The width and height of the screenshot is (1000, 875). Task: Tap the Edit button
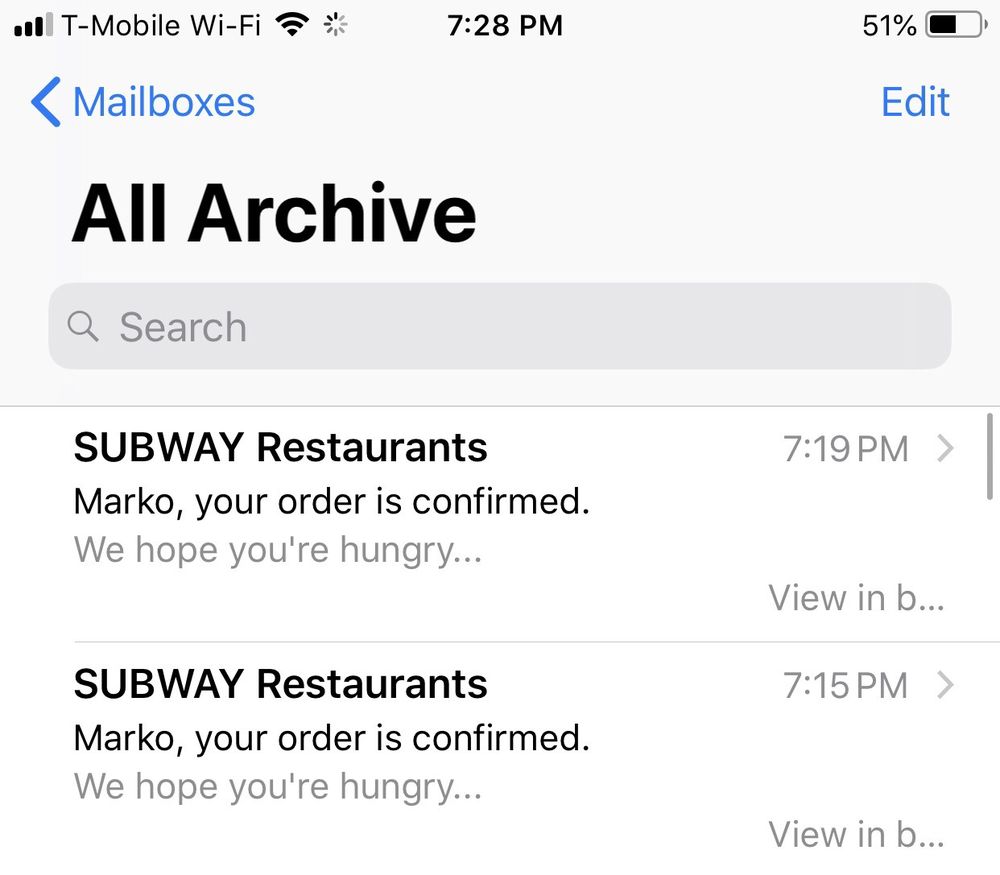[915, 102]
